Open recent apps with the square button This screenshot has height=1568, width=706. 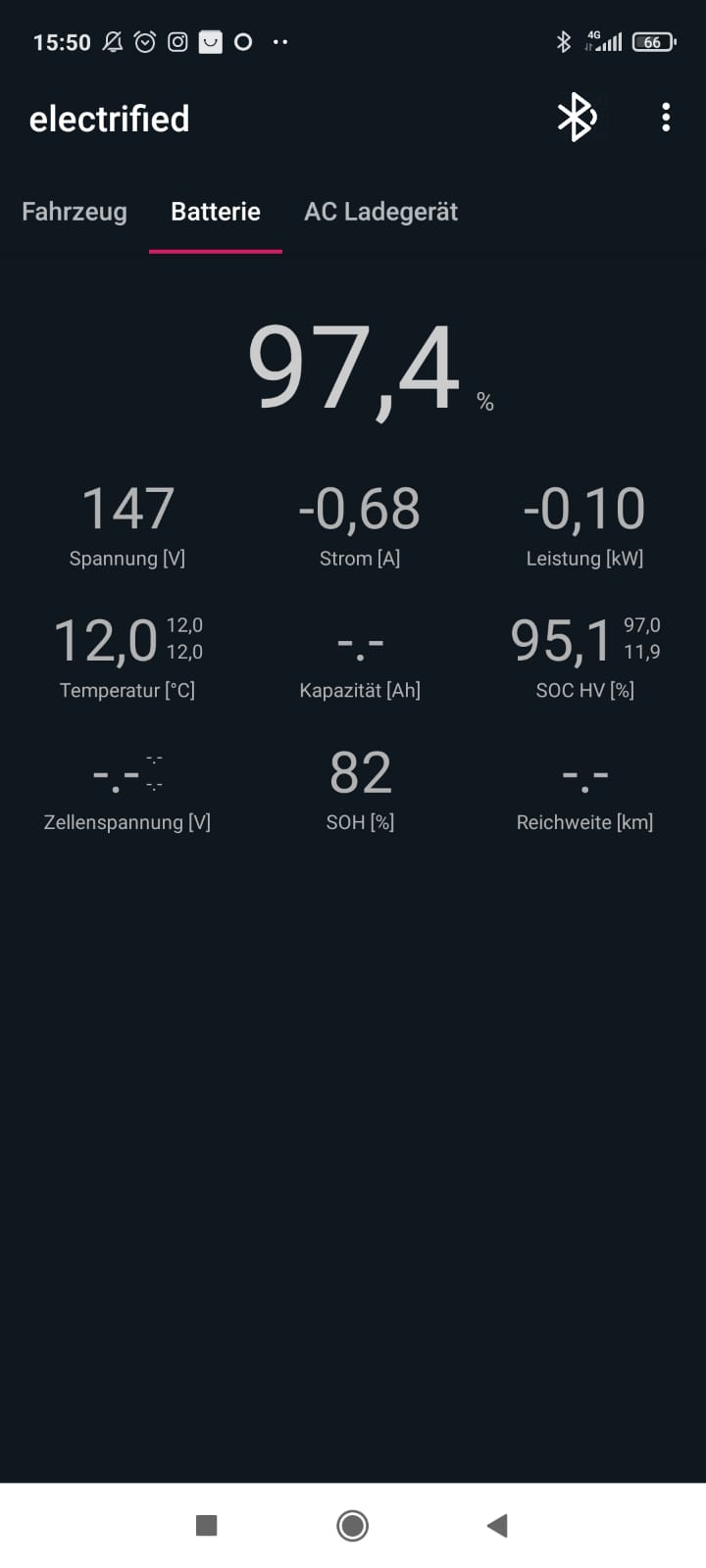coord(206,1525)
